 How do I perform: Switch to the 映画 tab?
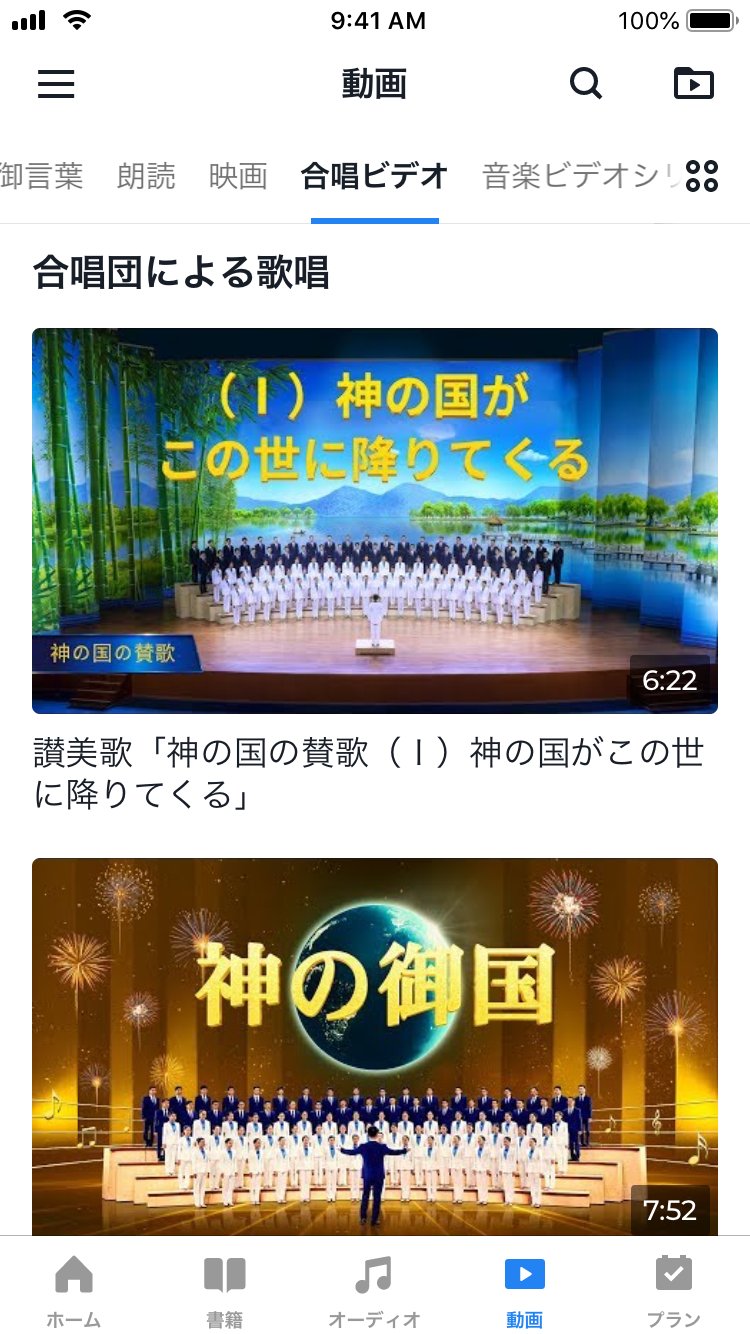pos(238,177)
